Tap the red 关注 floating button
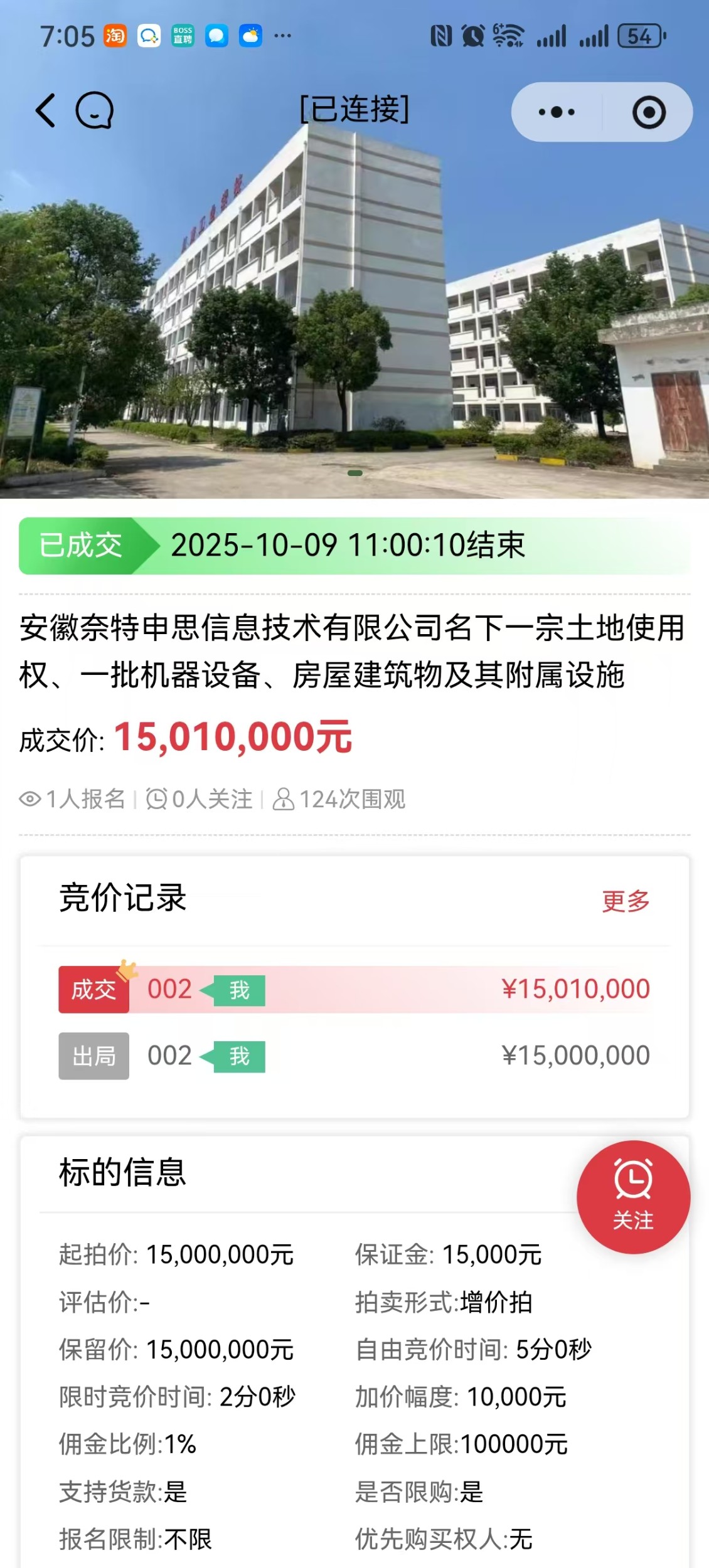The width and height of the screenshot is (709, 1568). [x=633, y=1197]
